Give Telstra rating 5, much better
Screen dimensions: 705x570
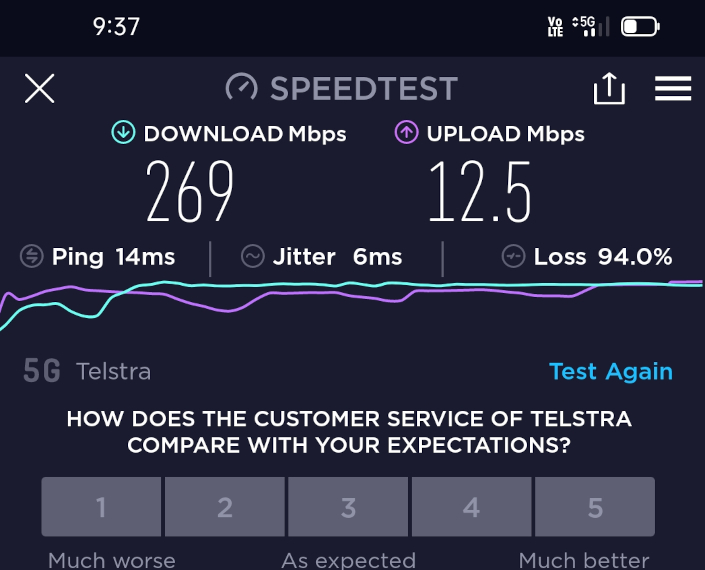(x=595, y=507)
